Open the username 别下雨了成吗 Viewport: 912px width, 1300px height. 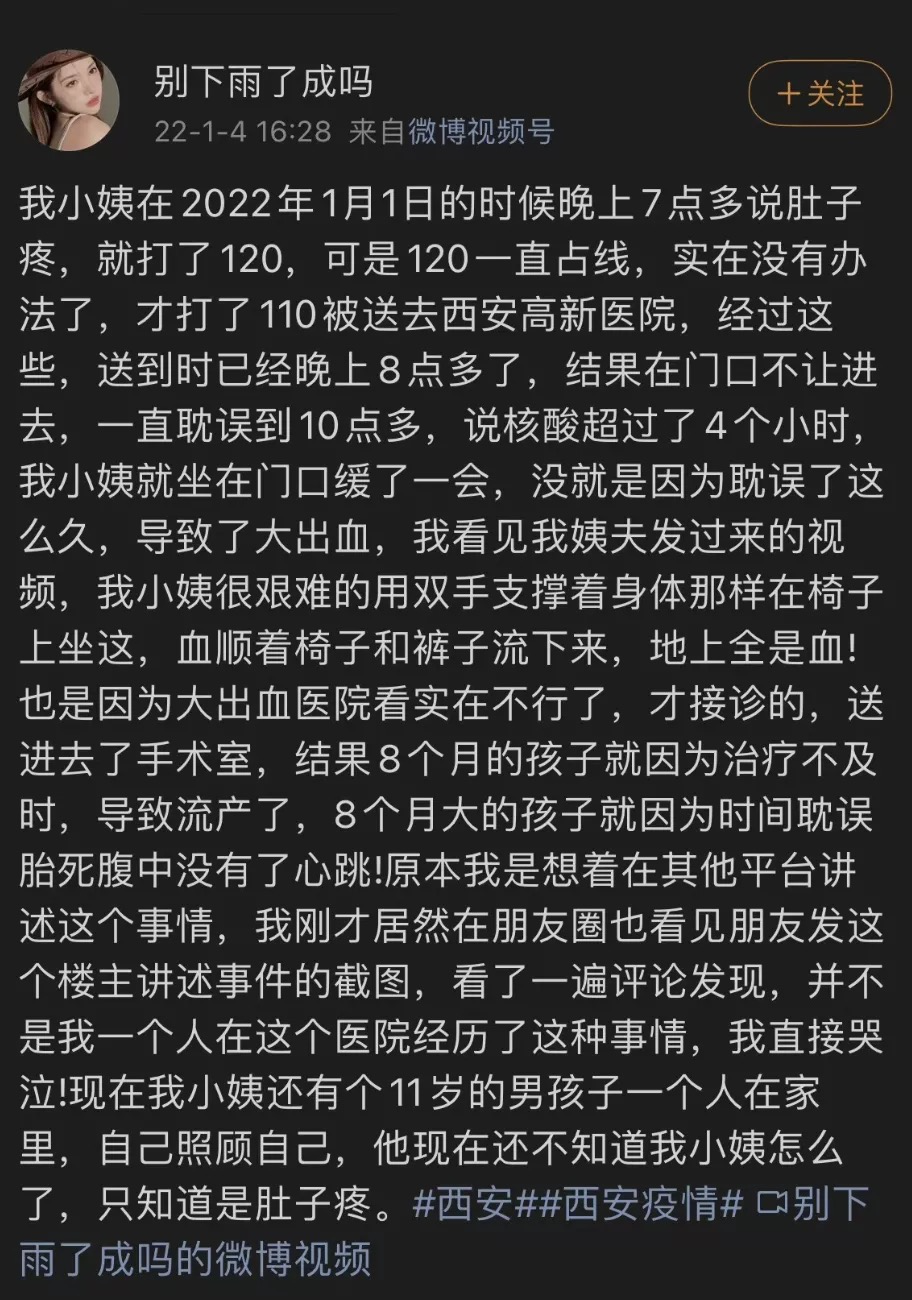[262, 83]
